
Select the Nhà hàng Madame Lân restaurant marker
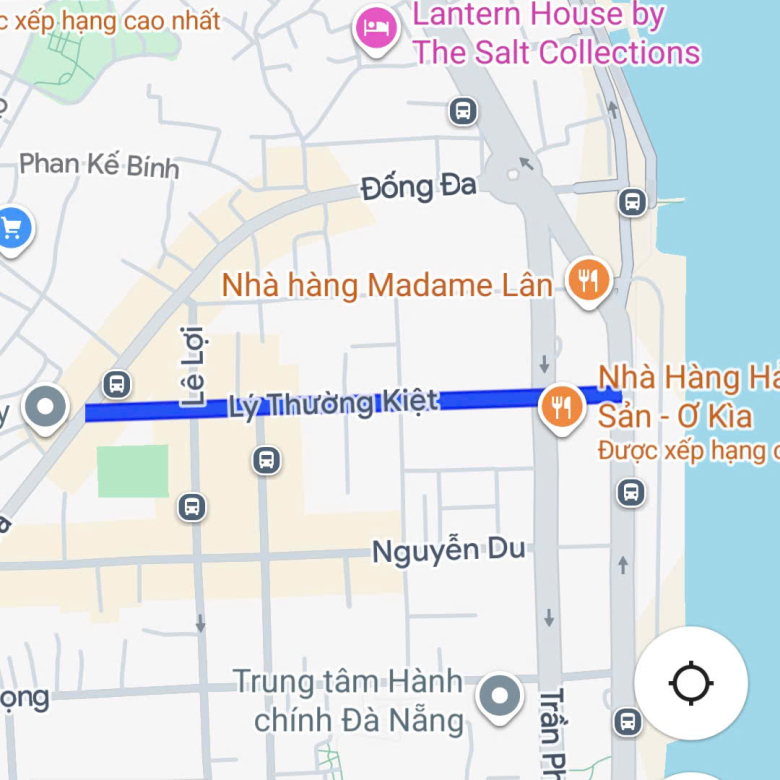[x=589, y=281]
